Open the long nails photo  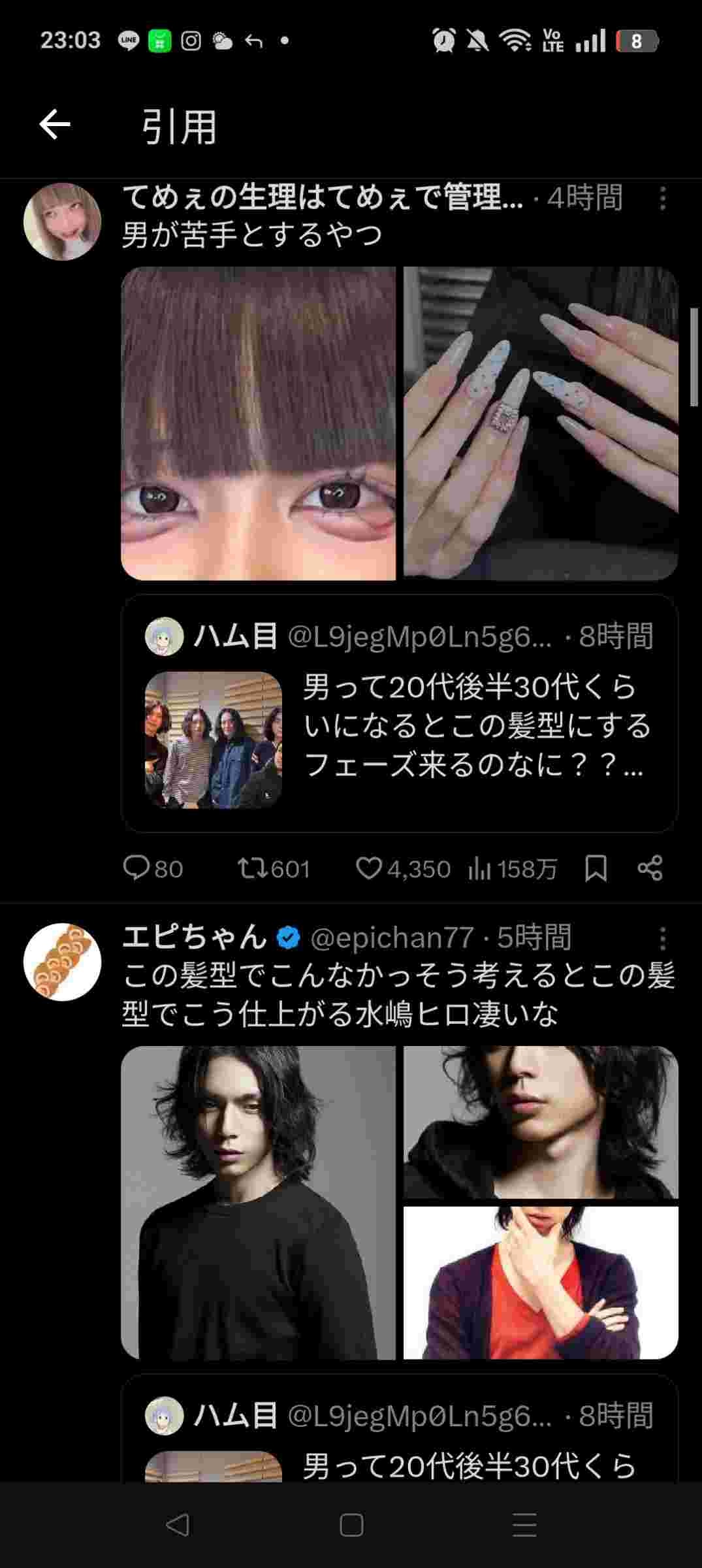click(541, 423)
